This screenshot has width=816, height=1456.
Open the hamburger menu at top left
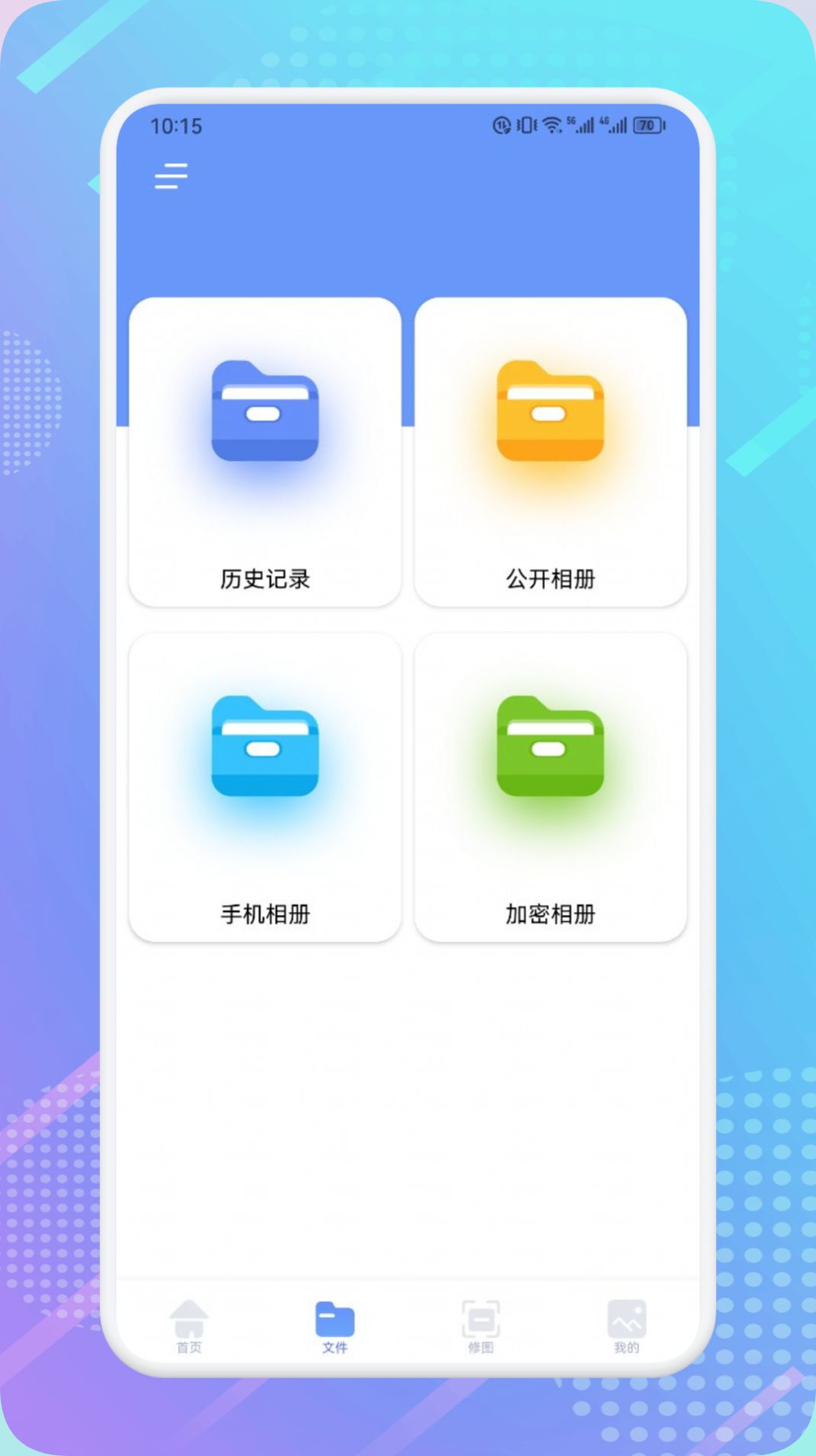171,176
